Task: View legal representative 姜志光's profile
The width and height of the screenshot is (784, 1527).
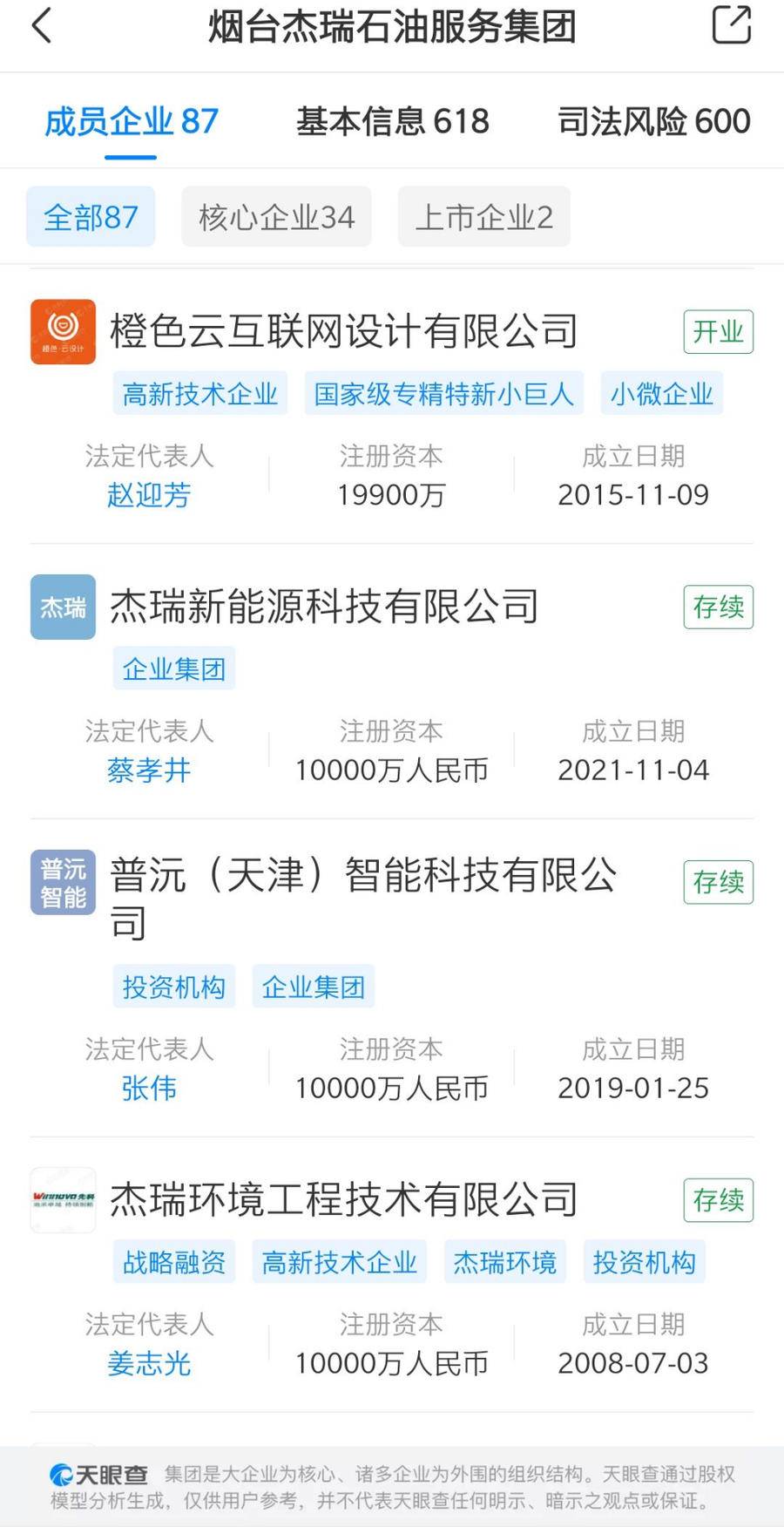Action: 149,1363
